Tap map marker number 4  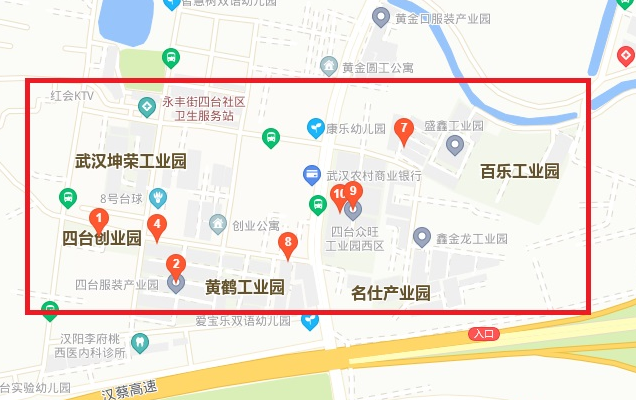pos(156,225)
